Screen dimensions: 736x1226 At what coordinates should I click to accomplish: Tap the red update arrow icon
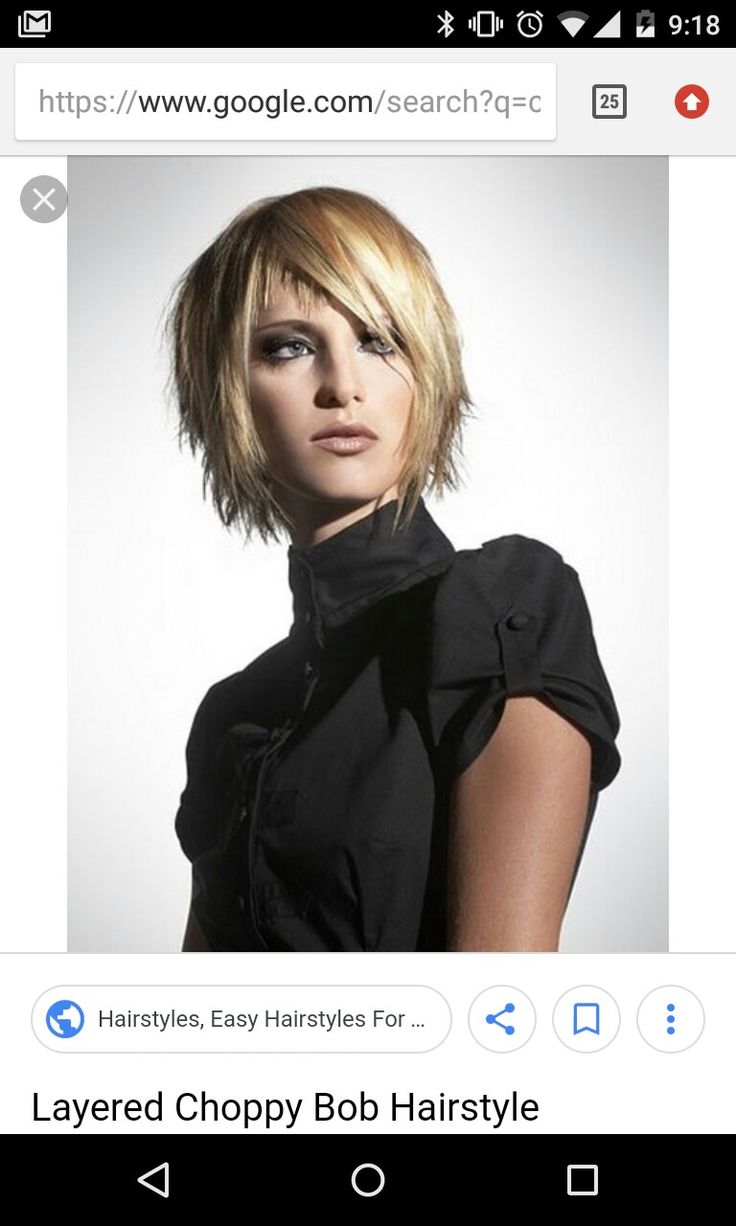691,102
